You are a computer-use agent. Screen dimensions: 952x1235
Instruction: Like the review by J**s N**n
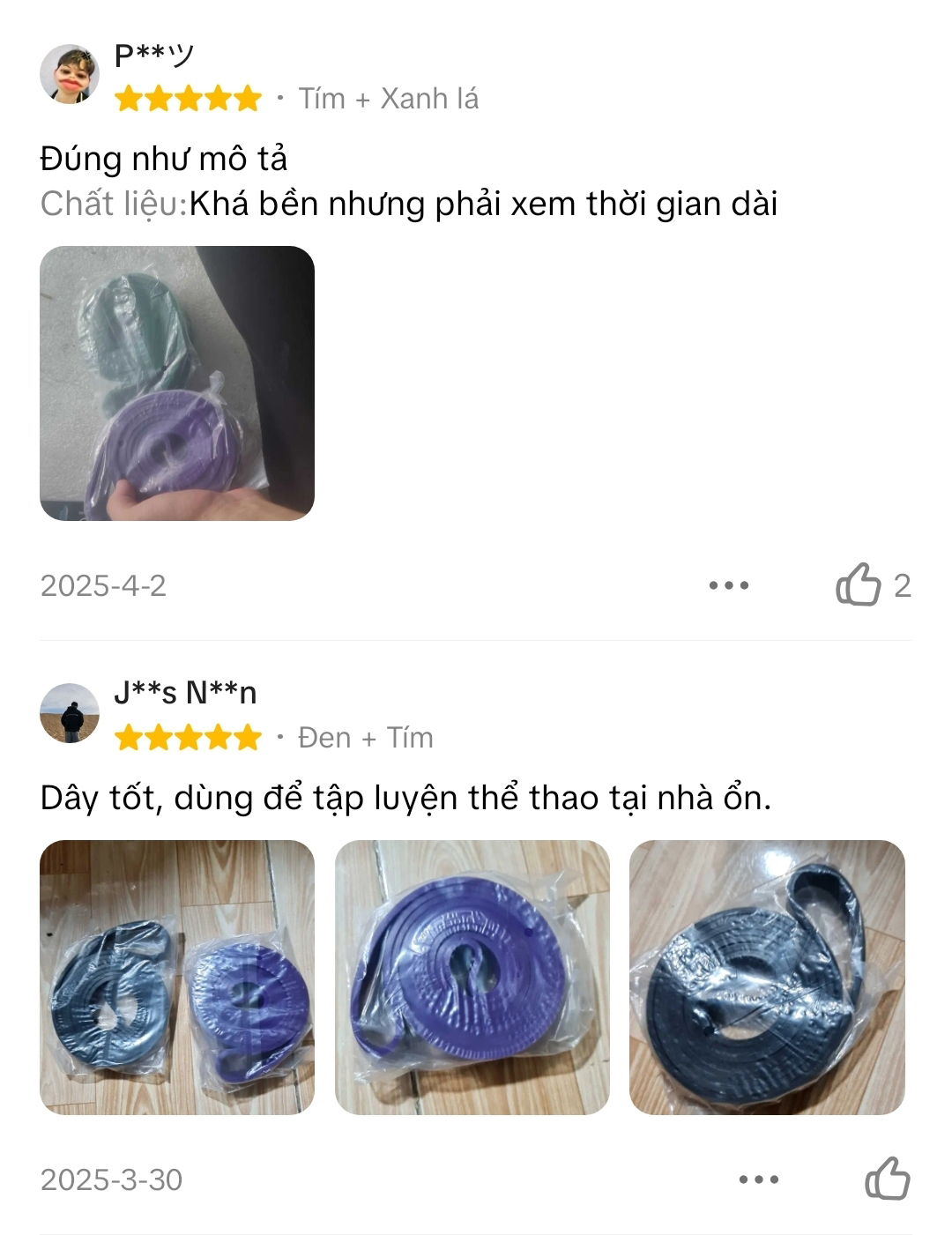click(x=887, y=1179)
